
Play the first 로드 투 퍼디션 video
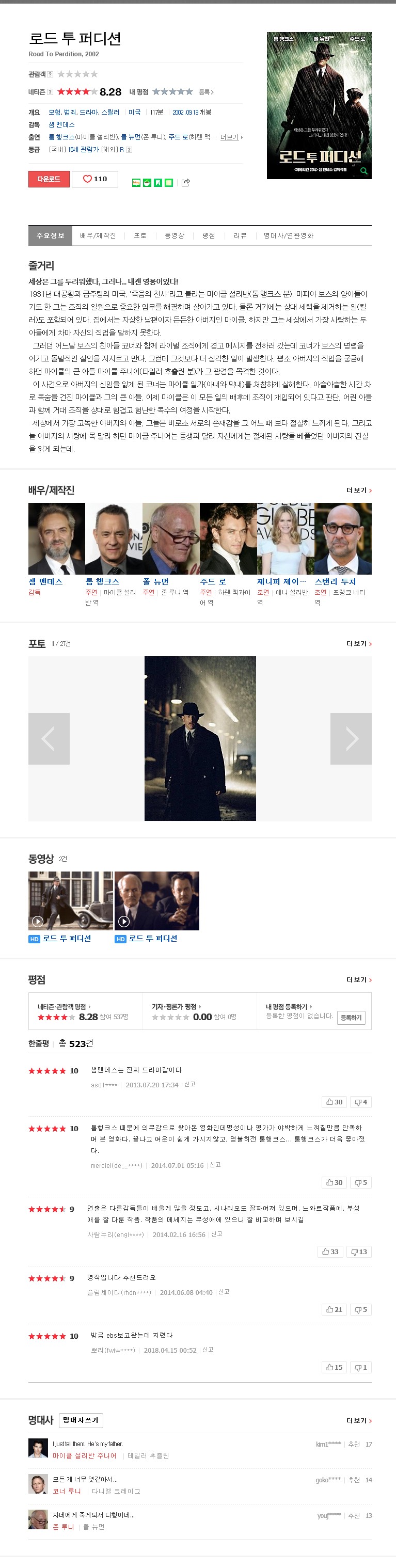pyautogui.click(x=71, y=900)
